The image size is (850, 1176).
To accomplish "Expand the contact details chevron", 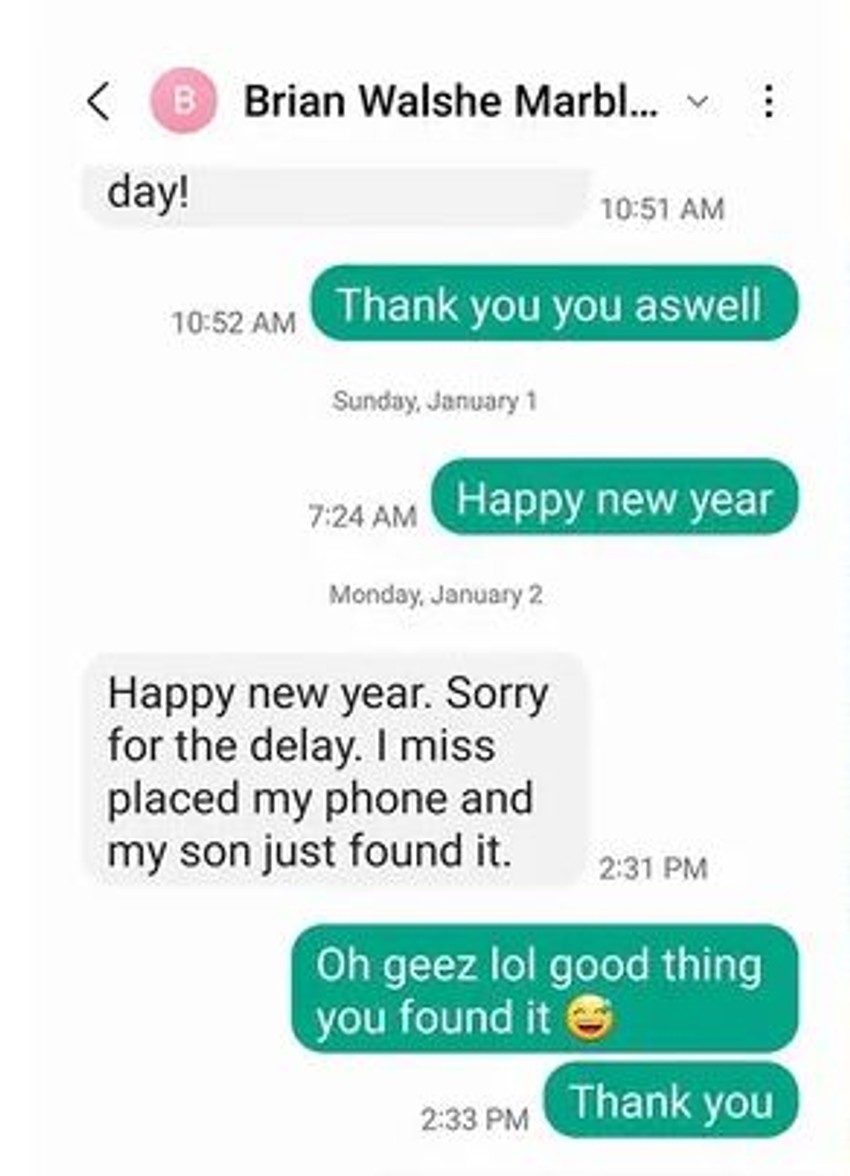I will [699, 101].
